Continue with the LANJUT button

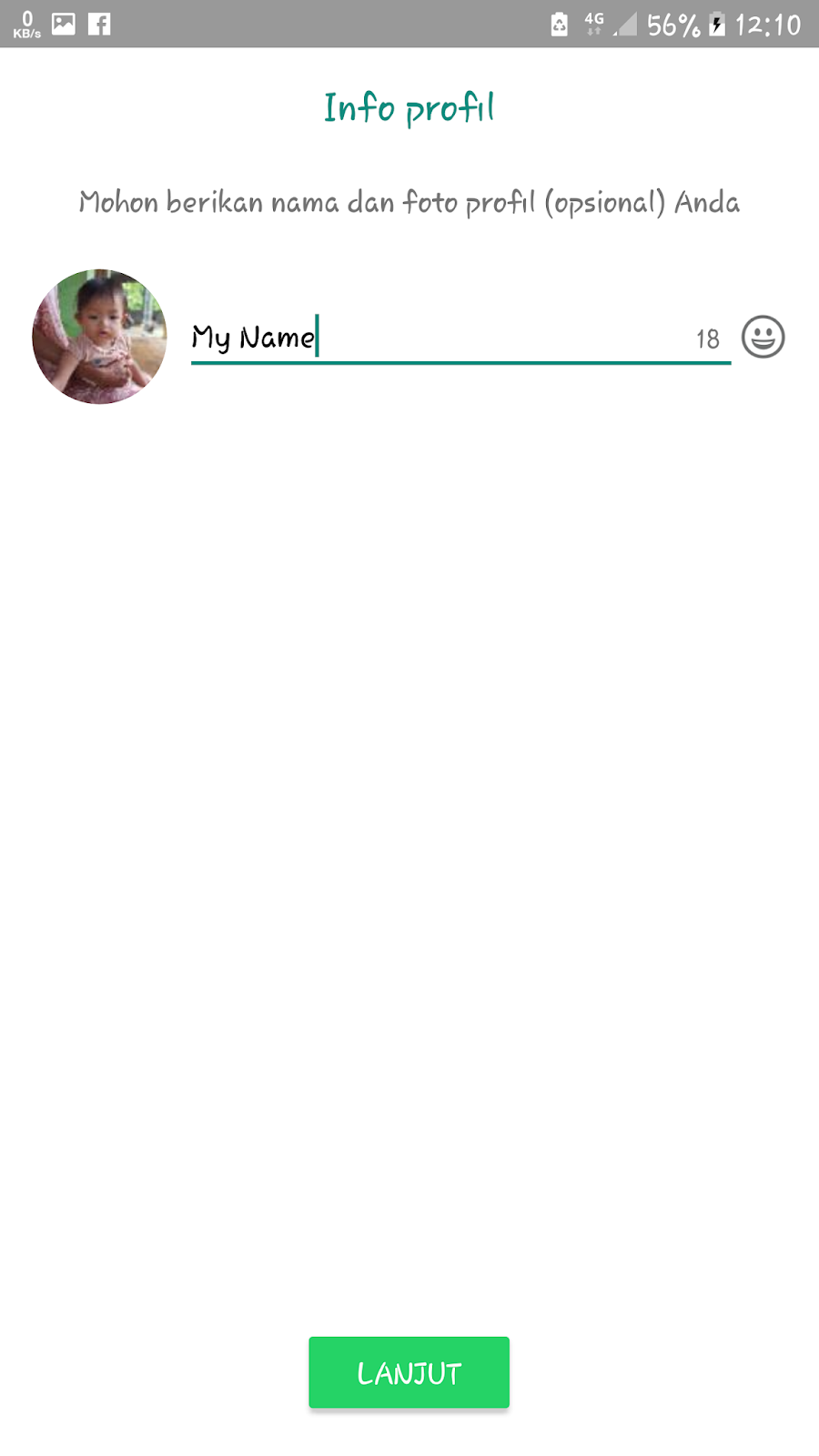click(409, 1372)
